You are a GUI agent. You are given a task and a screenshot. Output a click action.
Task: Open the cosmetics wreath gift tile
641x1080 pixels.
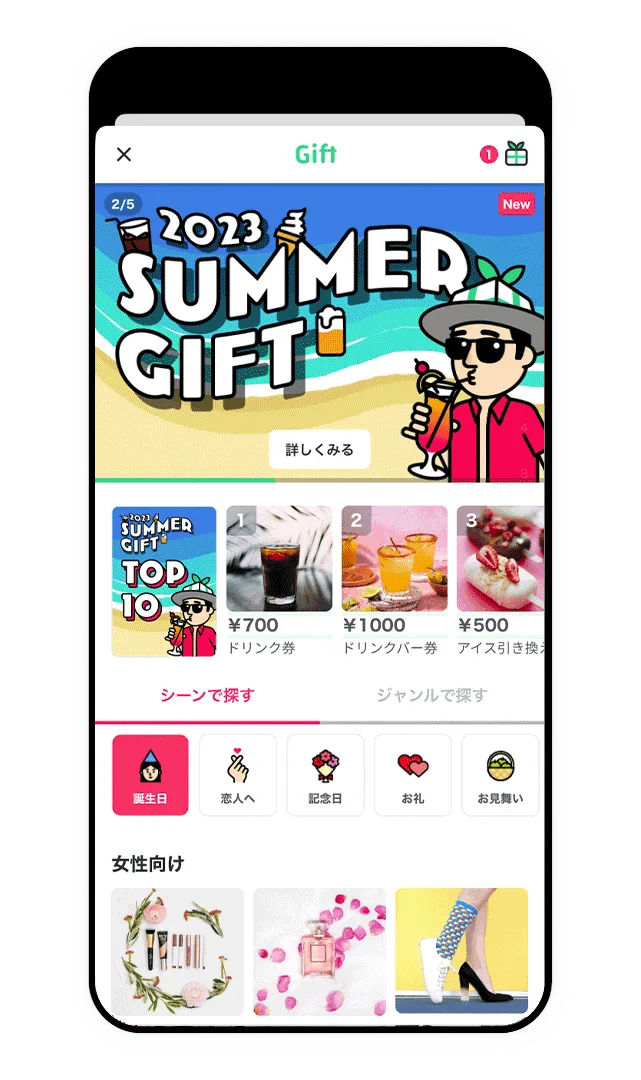(178, 951)
